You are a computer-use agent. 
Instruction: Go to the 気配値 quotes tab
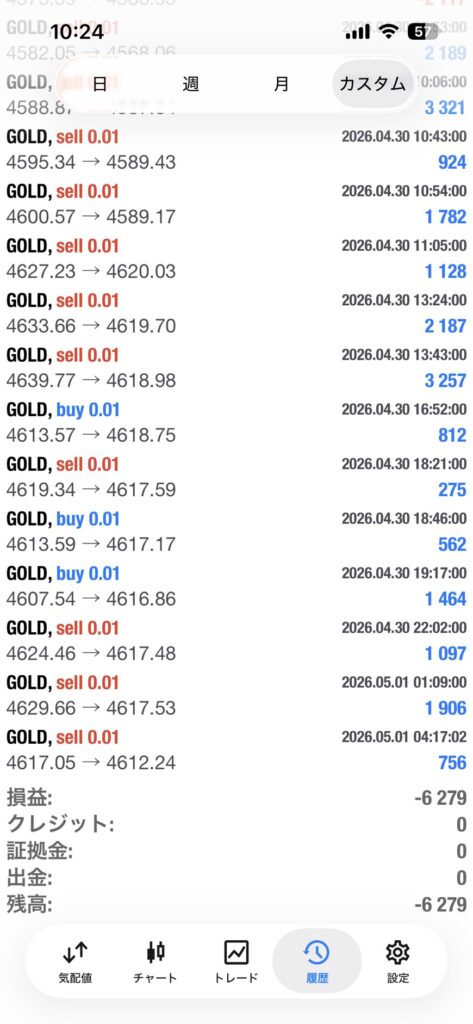[x=76, y=961]
